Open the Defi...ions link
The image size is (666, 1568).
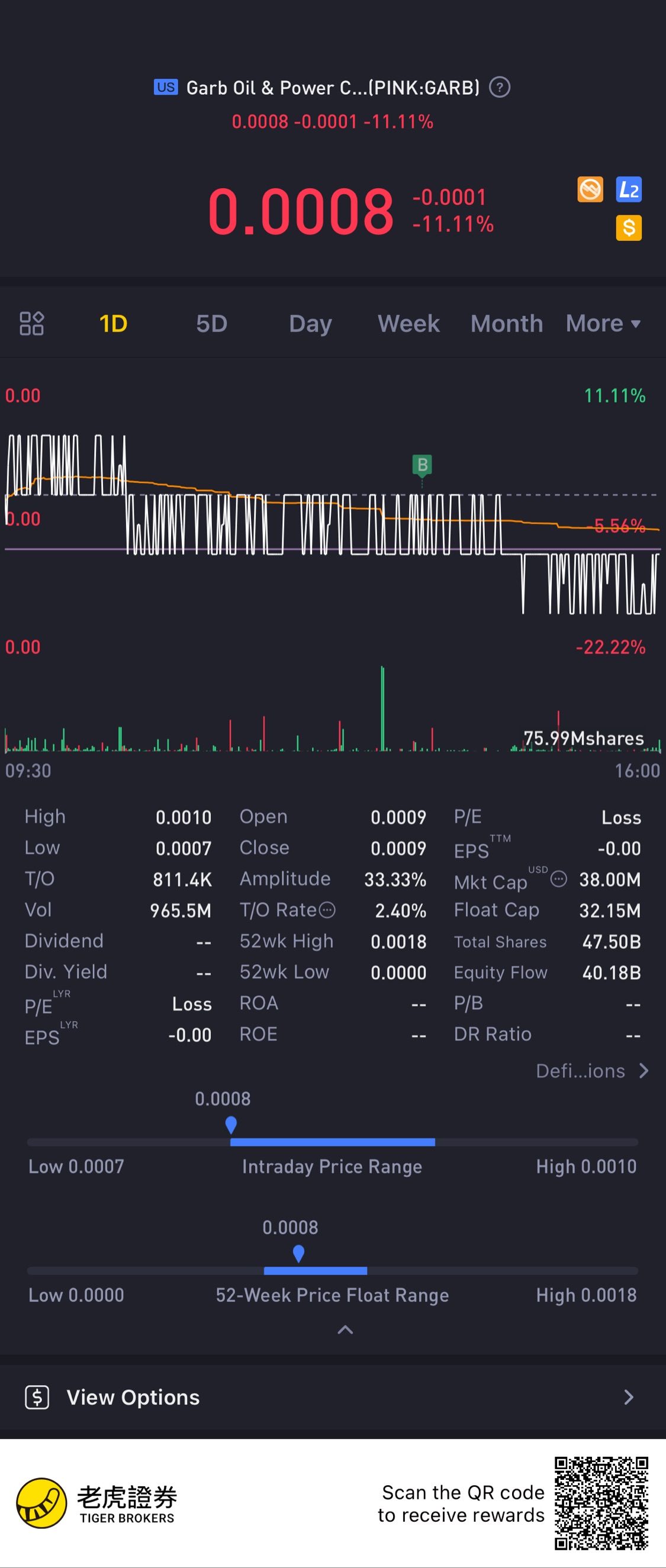pos(591,1071)
